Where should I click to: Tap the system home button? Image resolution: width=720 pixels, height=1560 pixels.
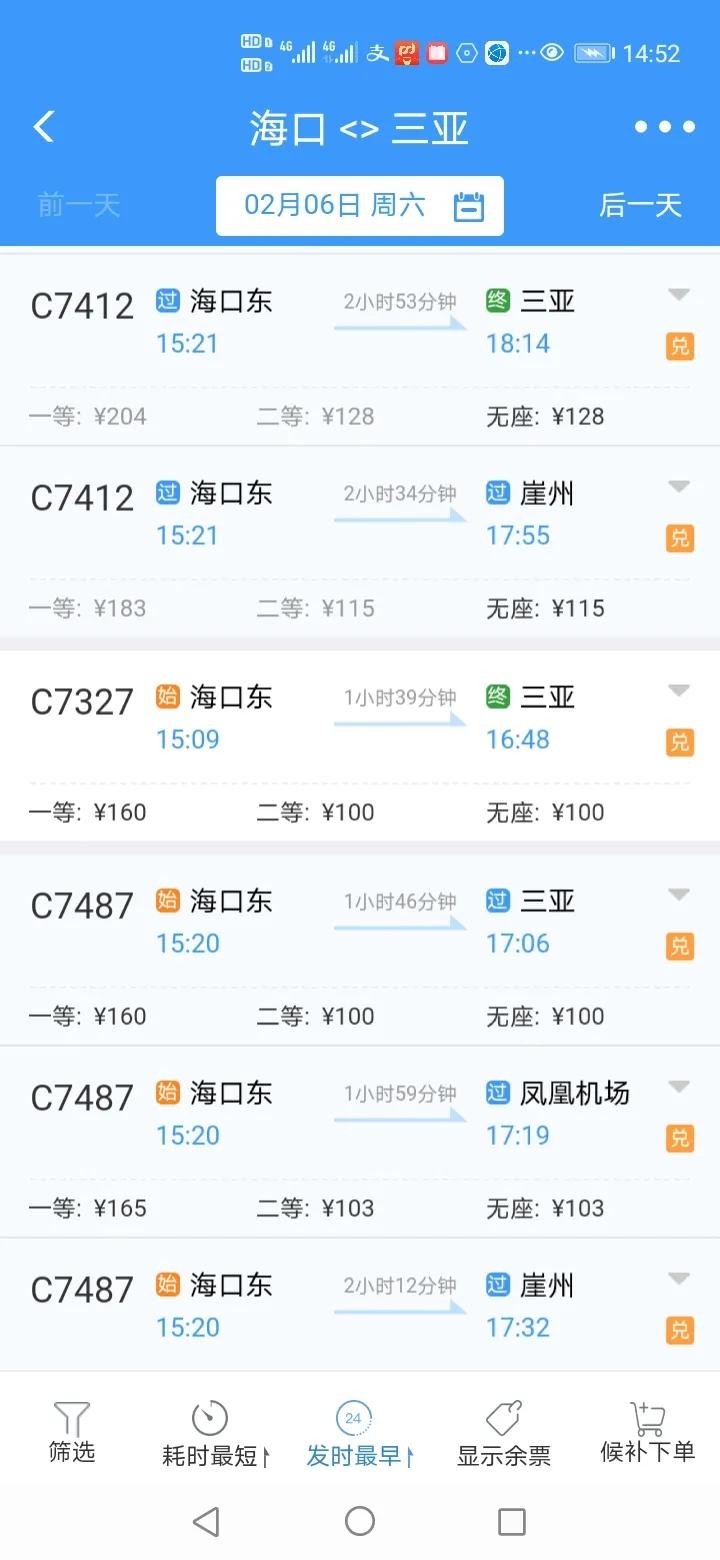click(x=360, y=1521)
